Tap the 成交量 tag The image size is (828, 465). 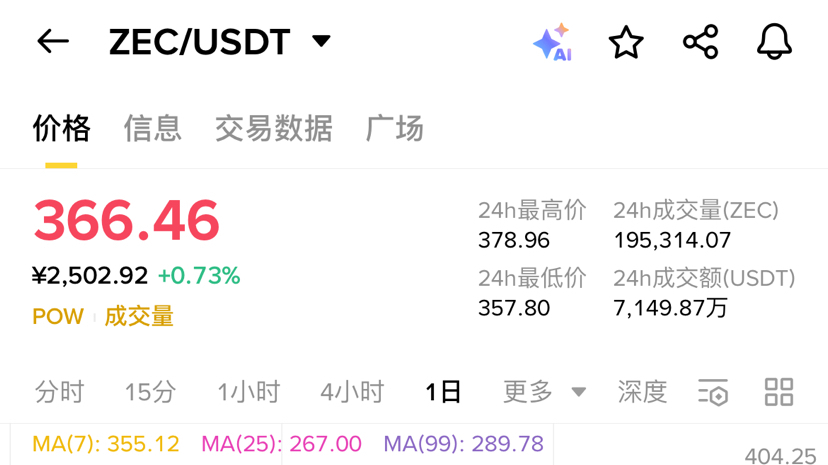(x=139, y=317)
